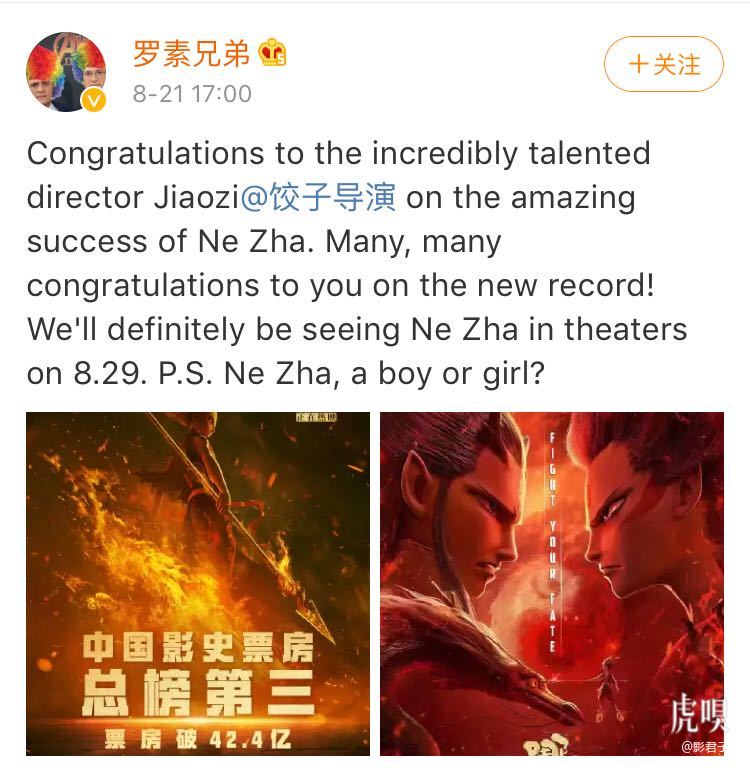Open the 罗素兄弟 username profile

pyautogui.click(x=191, y=53)
